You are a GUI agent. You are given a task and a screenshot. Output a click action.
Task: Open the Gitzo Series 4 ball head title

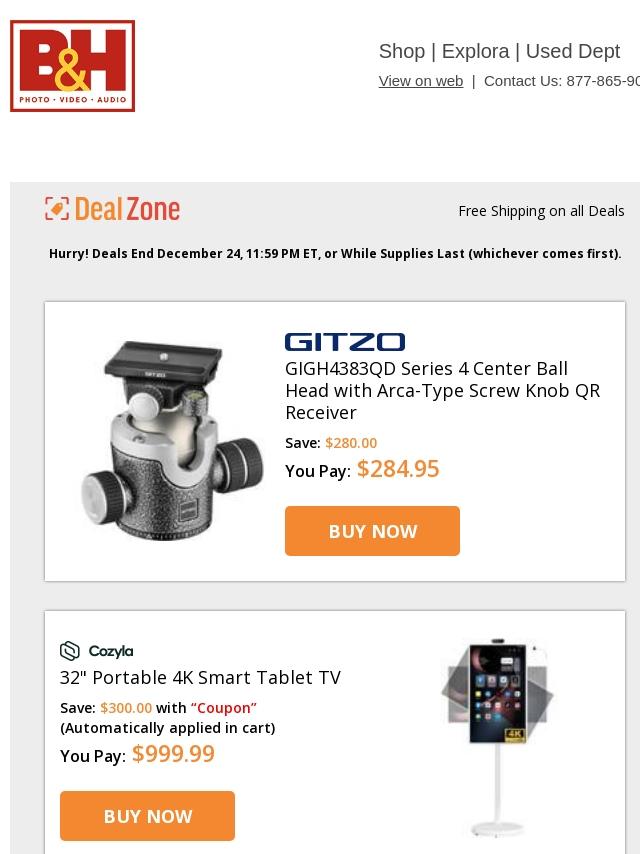442,390
